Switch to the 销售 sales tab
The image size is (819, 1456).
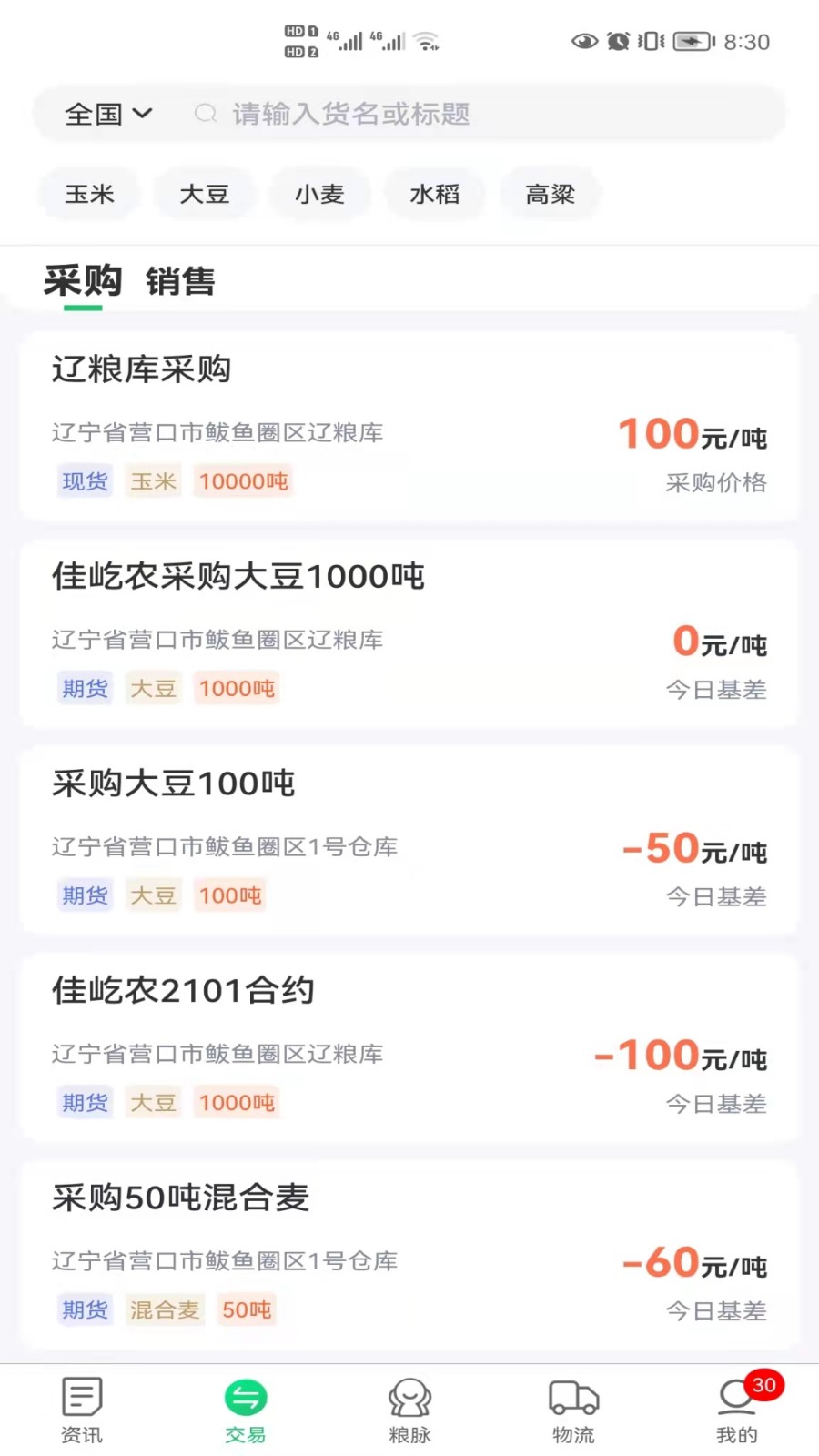(x=178, y=281)
